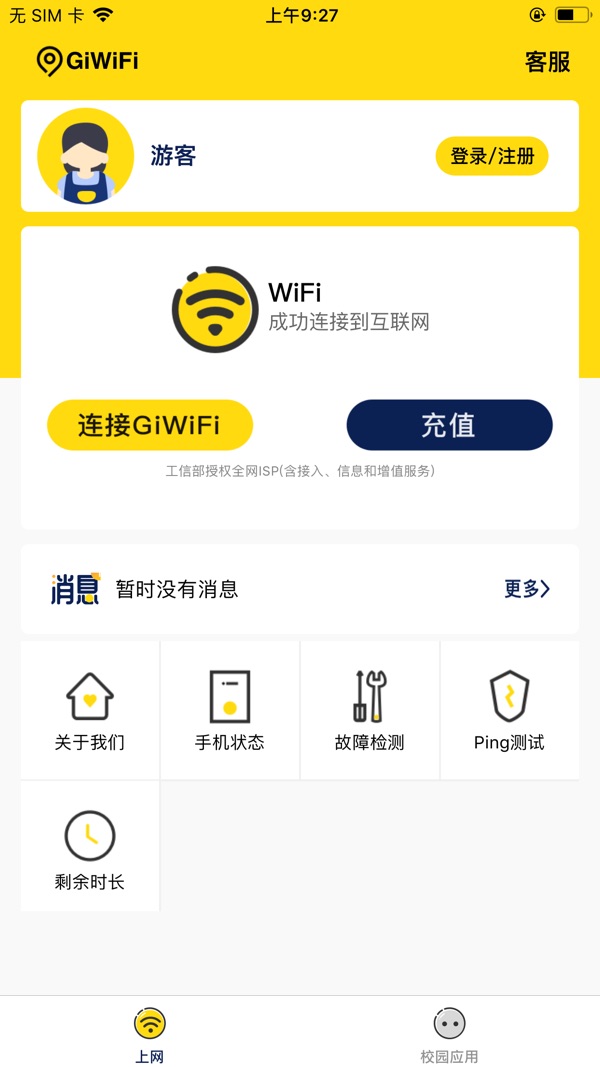This screenshot has height=1067, width=600.
Task: Open the 充值 recharge page
Action: tap(450, 425)
